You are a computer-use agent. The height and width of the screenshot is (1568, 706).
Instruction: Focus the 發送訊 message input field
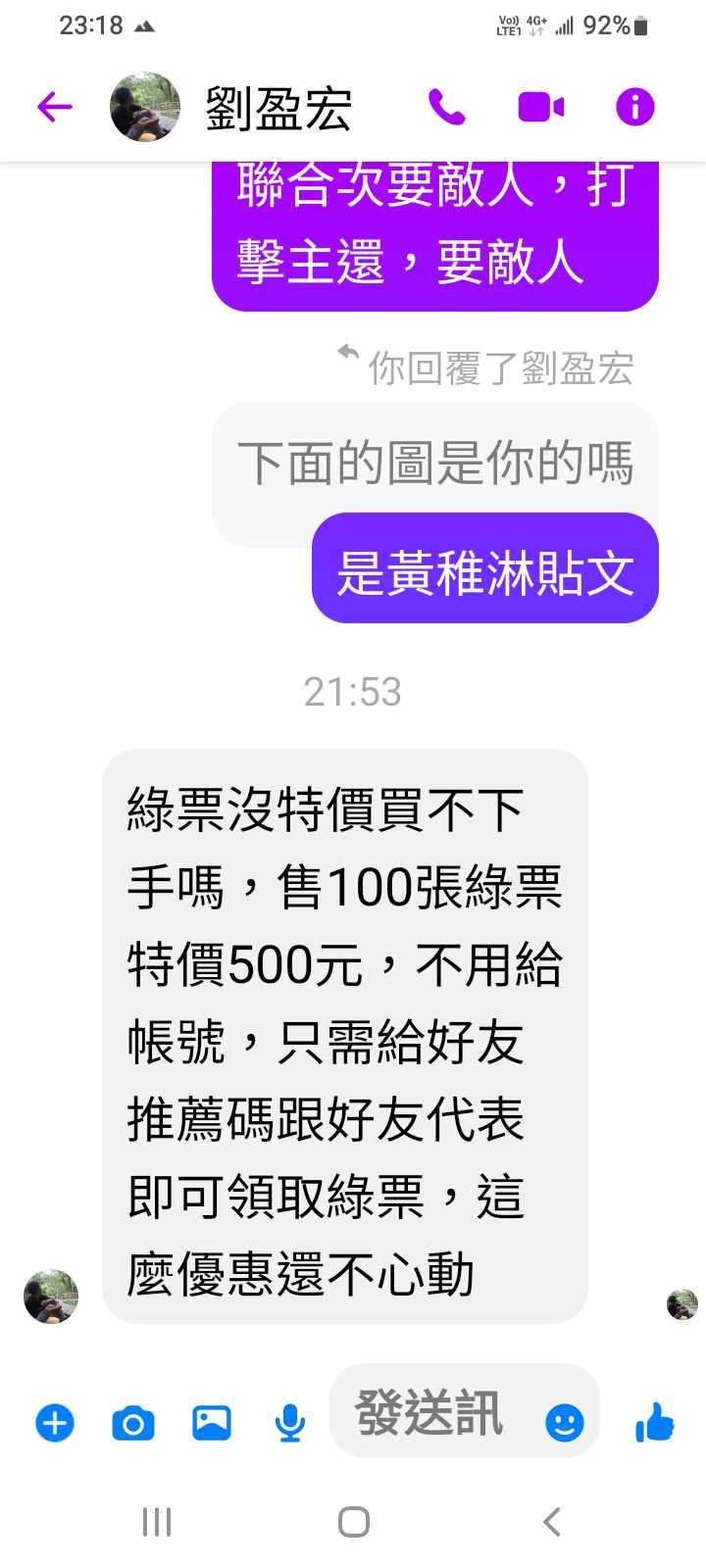point(431,1412)
